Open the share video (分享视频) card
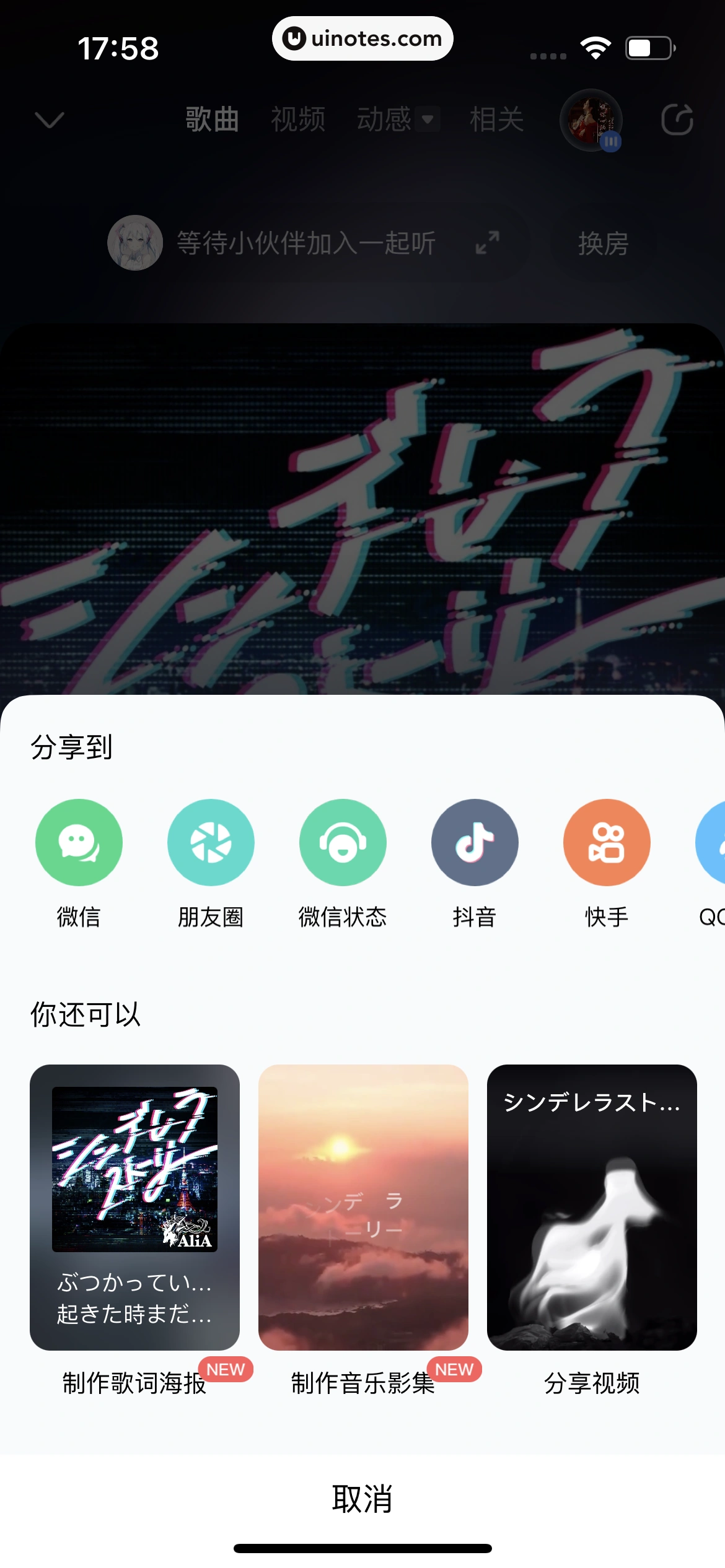The width and height of the screenshot is (725, 1568). coord(592,1208)
